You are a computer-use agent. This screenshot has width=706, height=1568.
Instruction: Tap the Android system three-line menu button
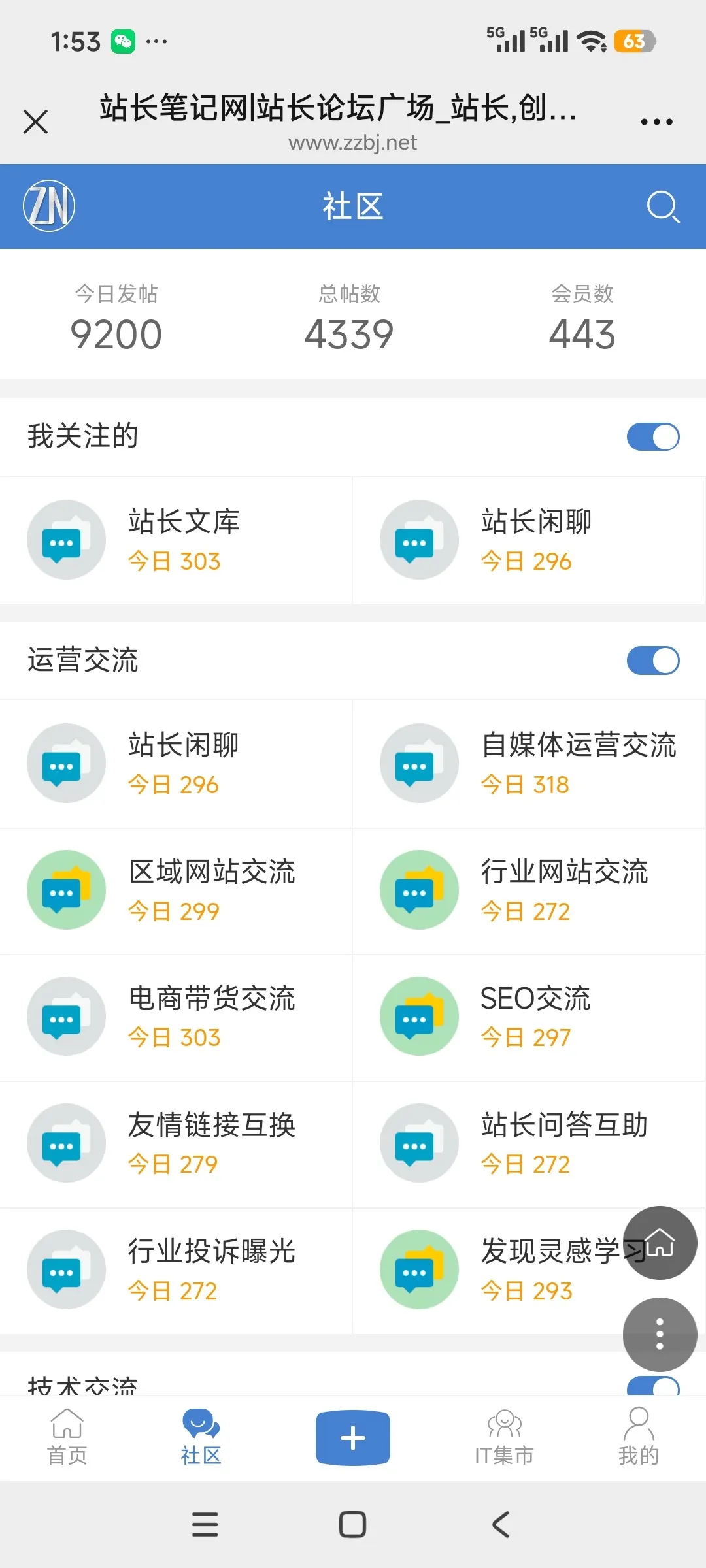(205, 1525)
